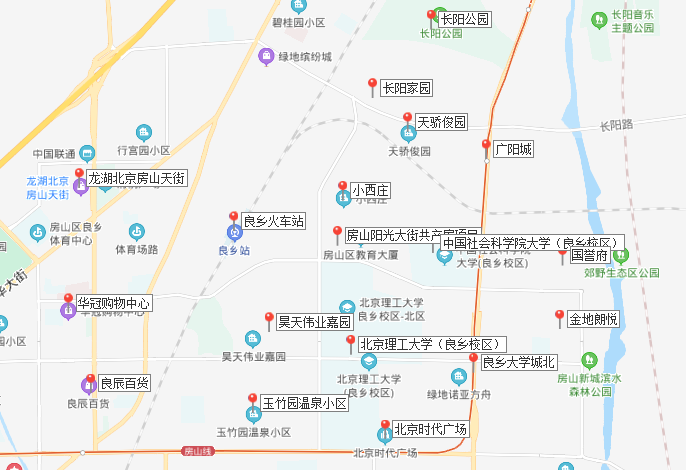
Task: Select the 华冠购物中心 marker
Action: (x=68, y=301)
